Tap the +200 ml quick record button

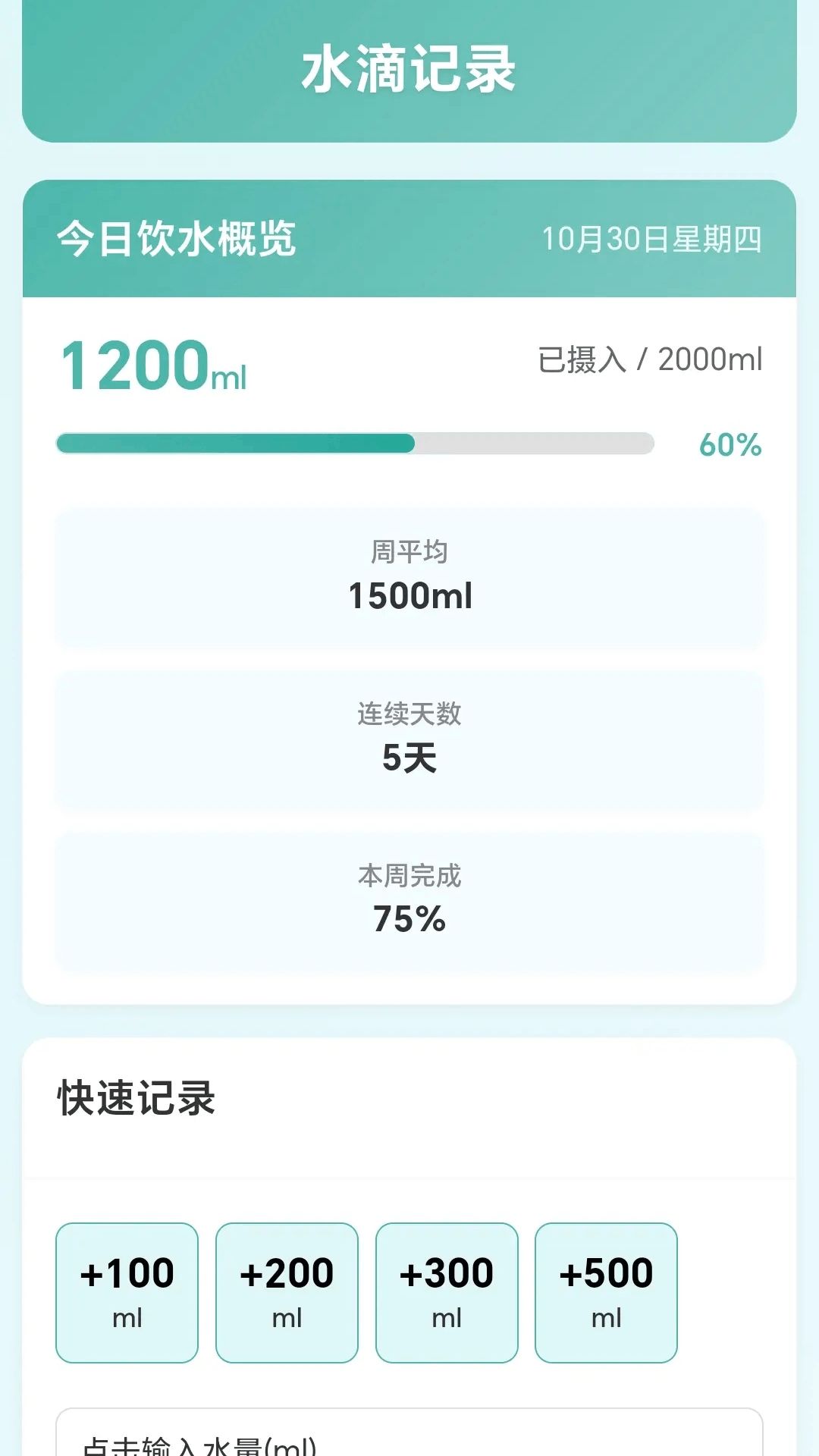click(286, 1293)
